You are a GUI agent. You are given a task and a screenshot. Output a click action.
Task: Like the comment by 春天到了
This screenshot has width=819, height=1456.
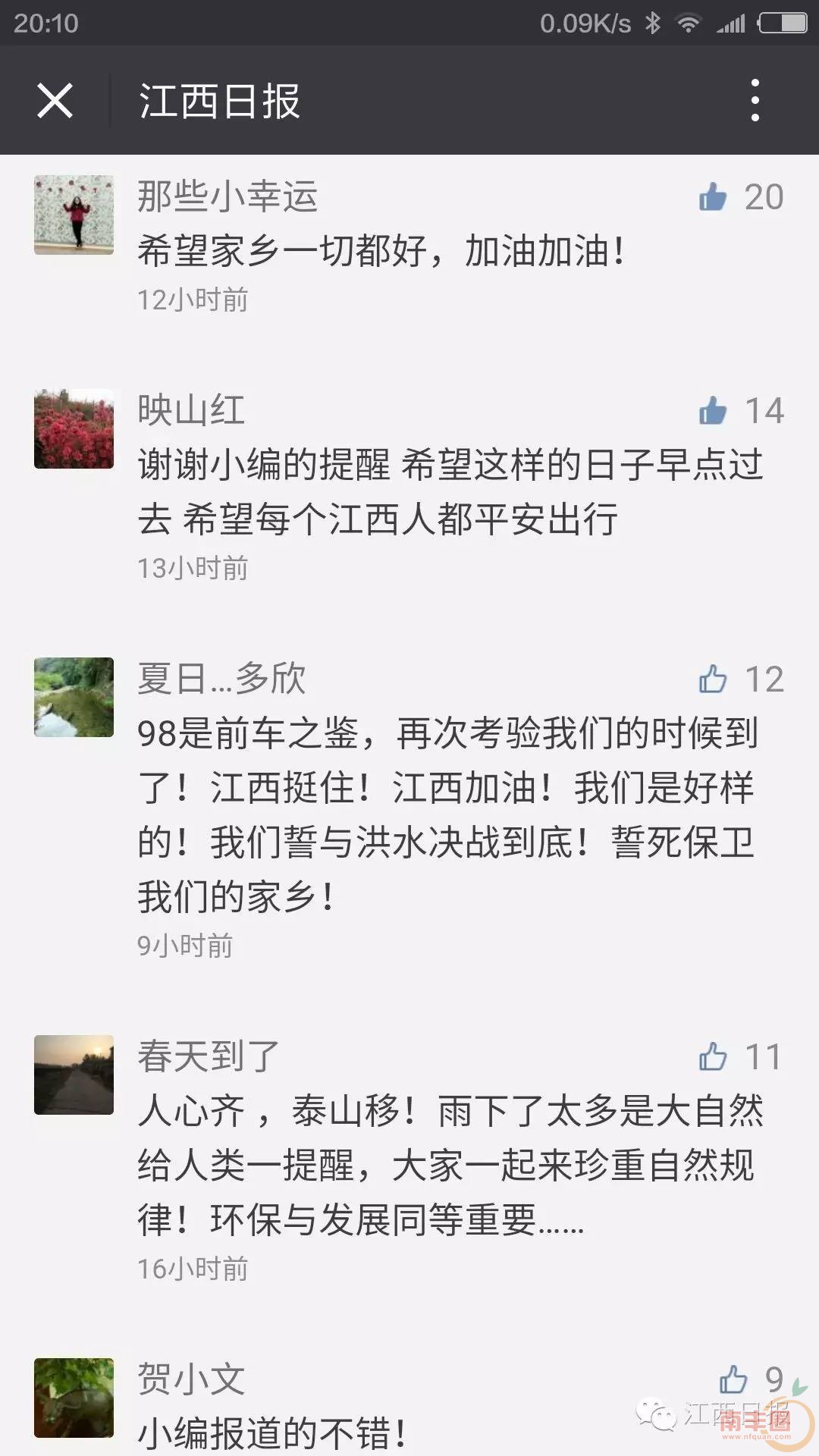713,1056
